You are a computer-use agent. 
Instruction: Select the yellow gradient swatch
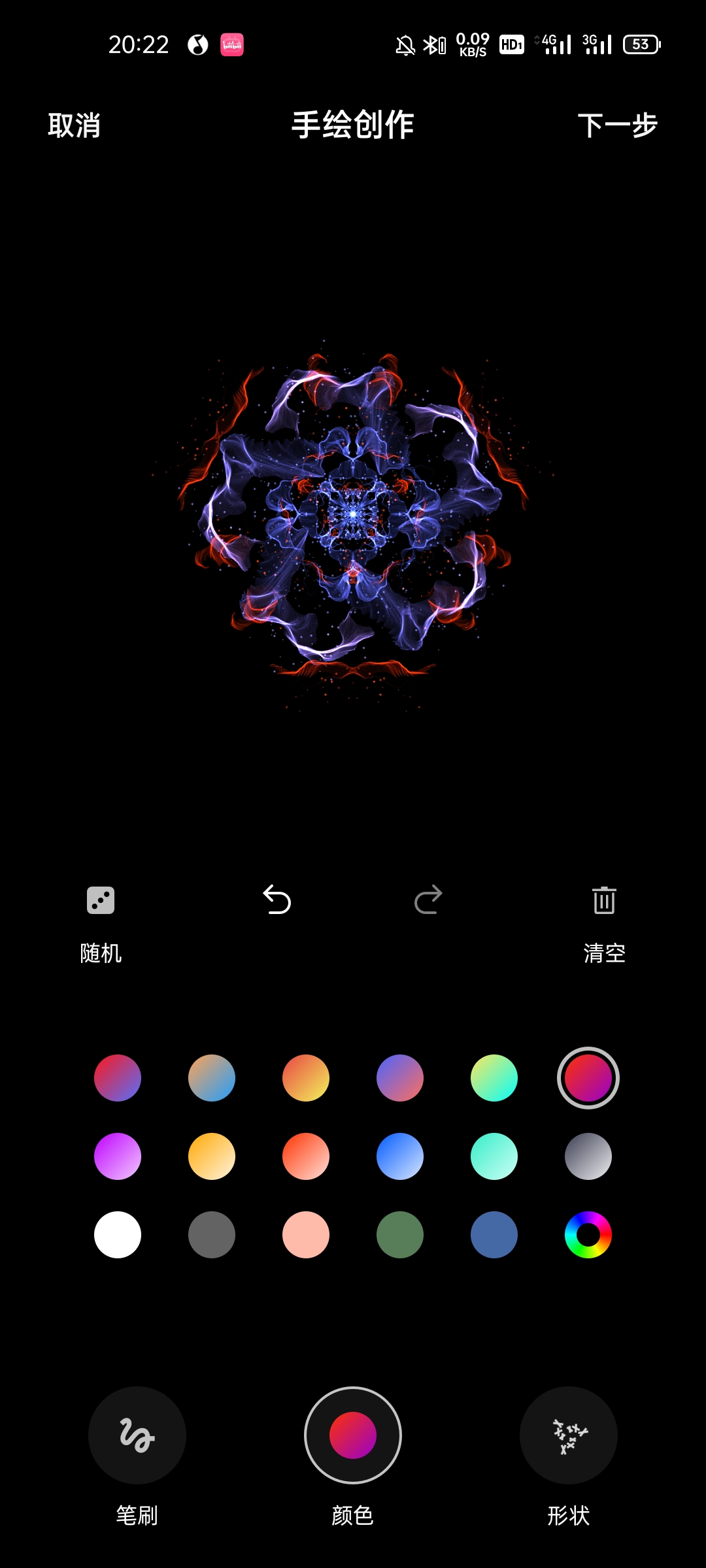click(x=212, y=1156)
